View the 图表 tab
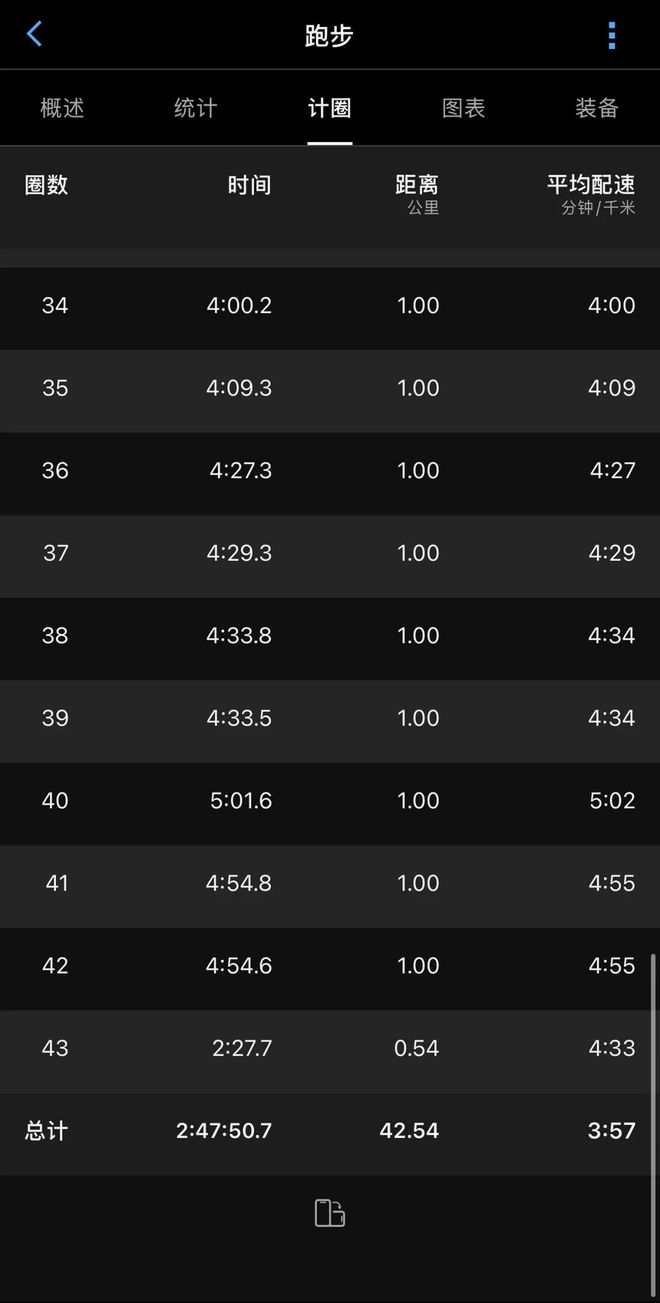The width and height of the screenshot is (660, 1303). point(463,108)
